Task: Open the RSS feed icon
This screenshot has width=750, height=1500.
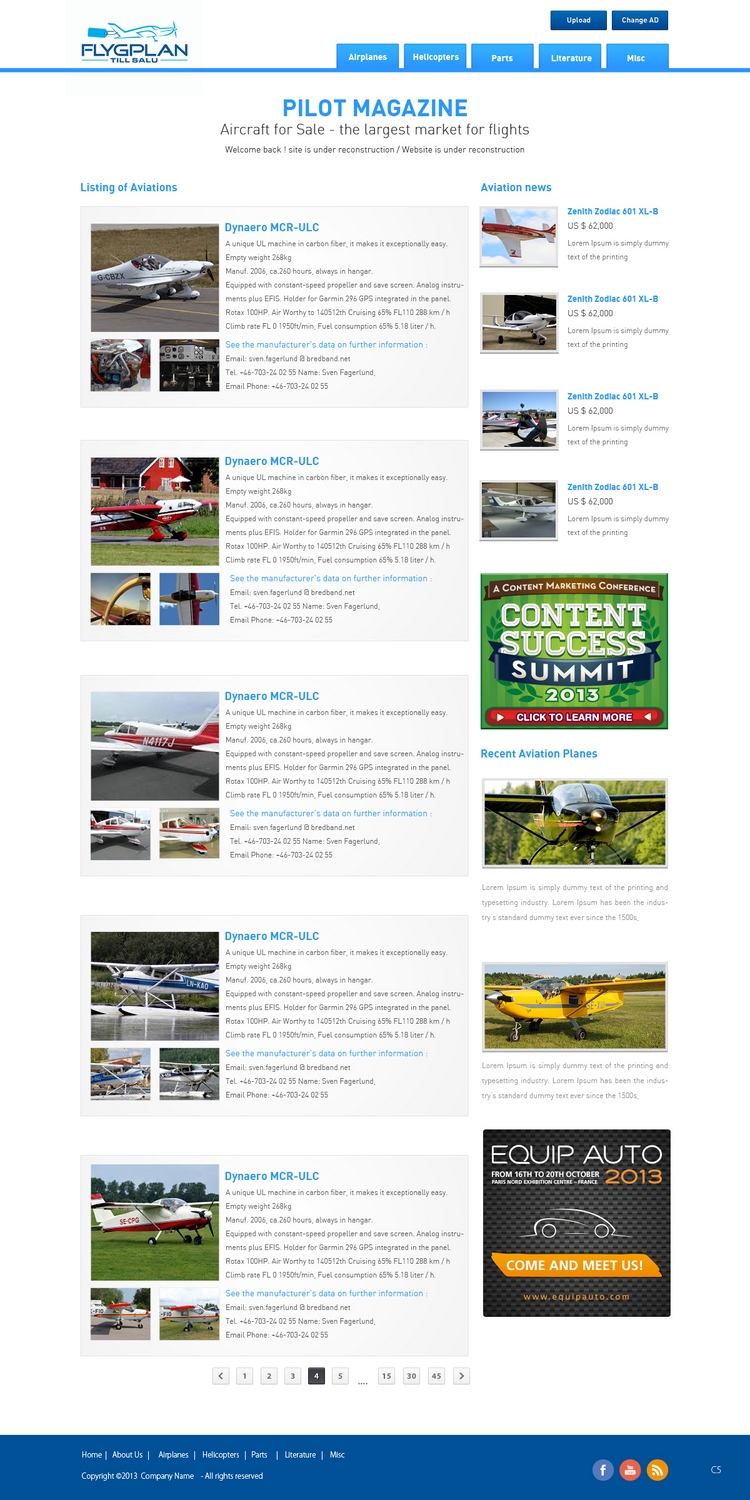Action: click(x=657, y=1469)
